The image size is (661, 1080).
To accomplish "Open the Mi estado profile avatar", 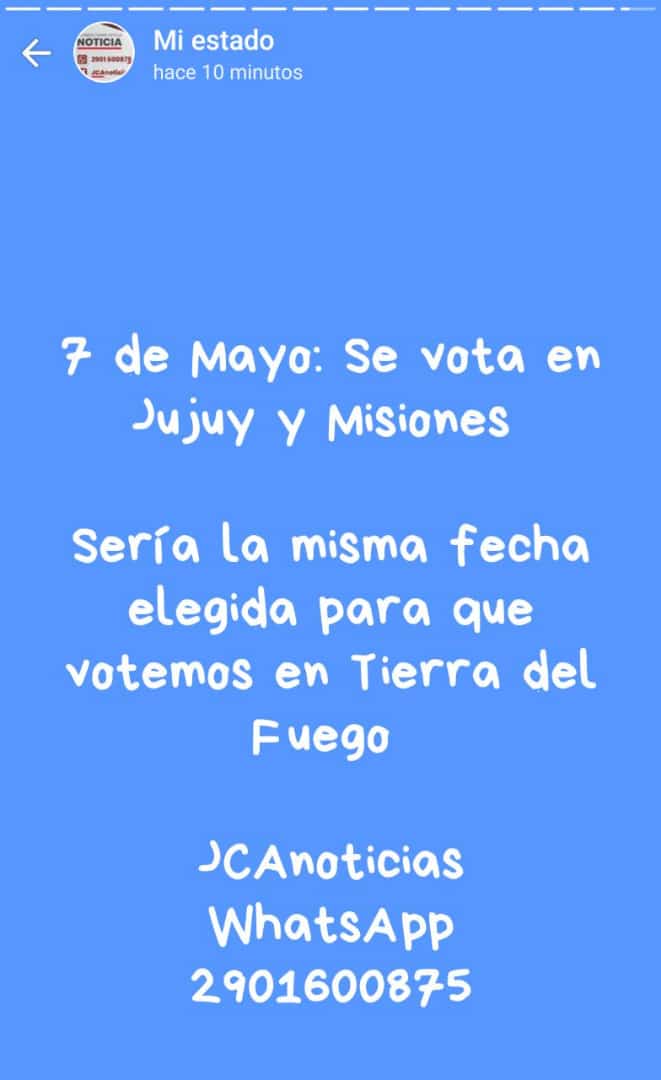I will pyautogui.click(x=104, y=55).
